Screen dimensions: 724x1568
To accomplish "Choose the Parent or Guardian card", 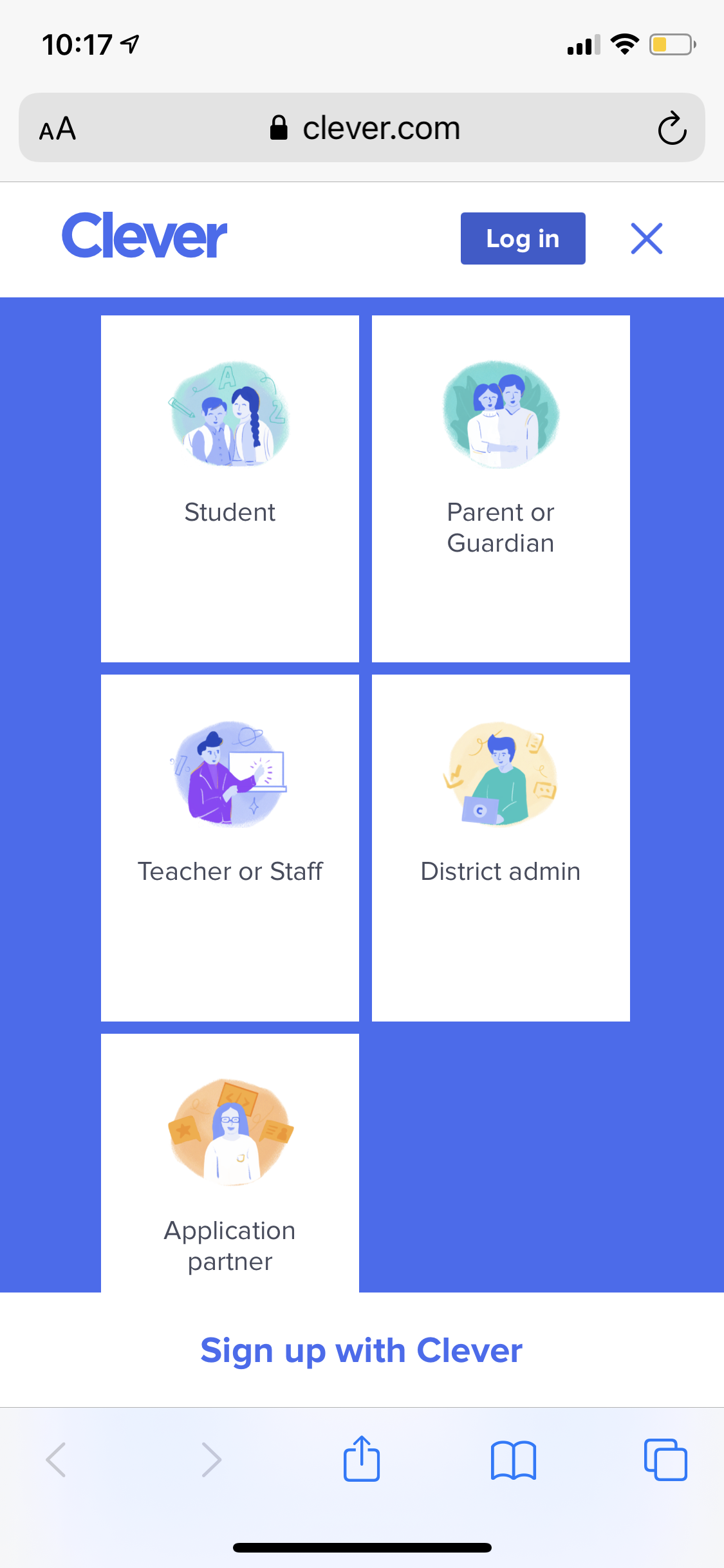I will (501, 488).
